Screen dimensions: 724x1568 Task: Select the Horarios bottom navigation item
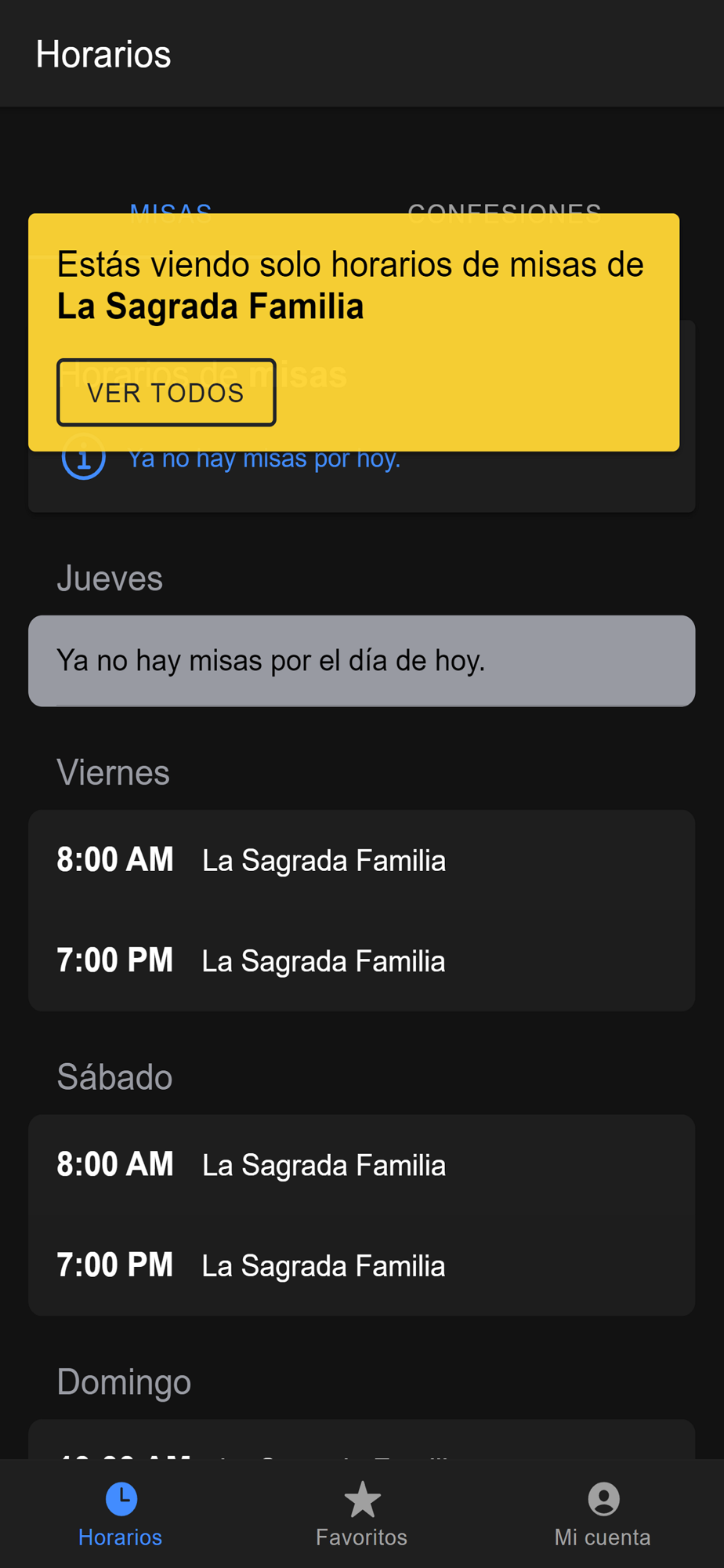pyautogui.click(x=121, y=1514)
